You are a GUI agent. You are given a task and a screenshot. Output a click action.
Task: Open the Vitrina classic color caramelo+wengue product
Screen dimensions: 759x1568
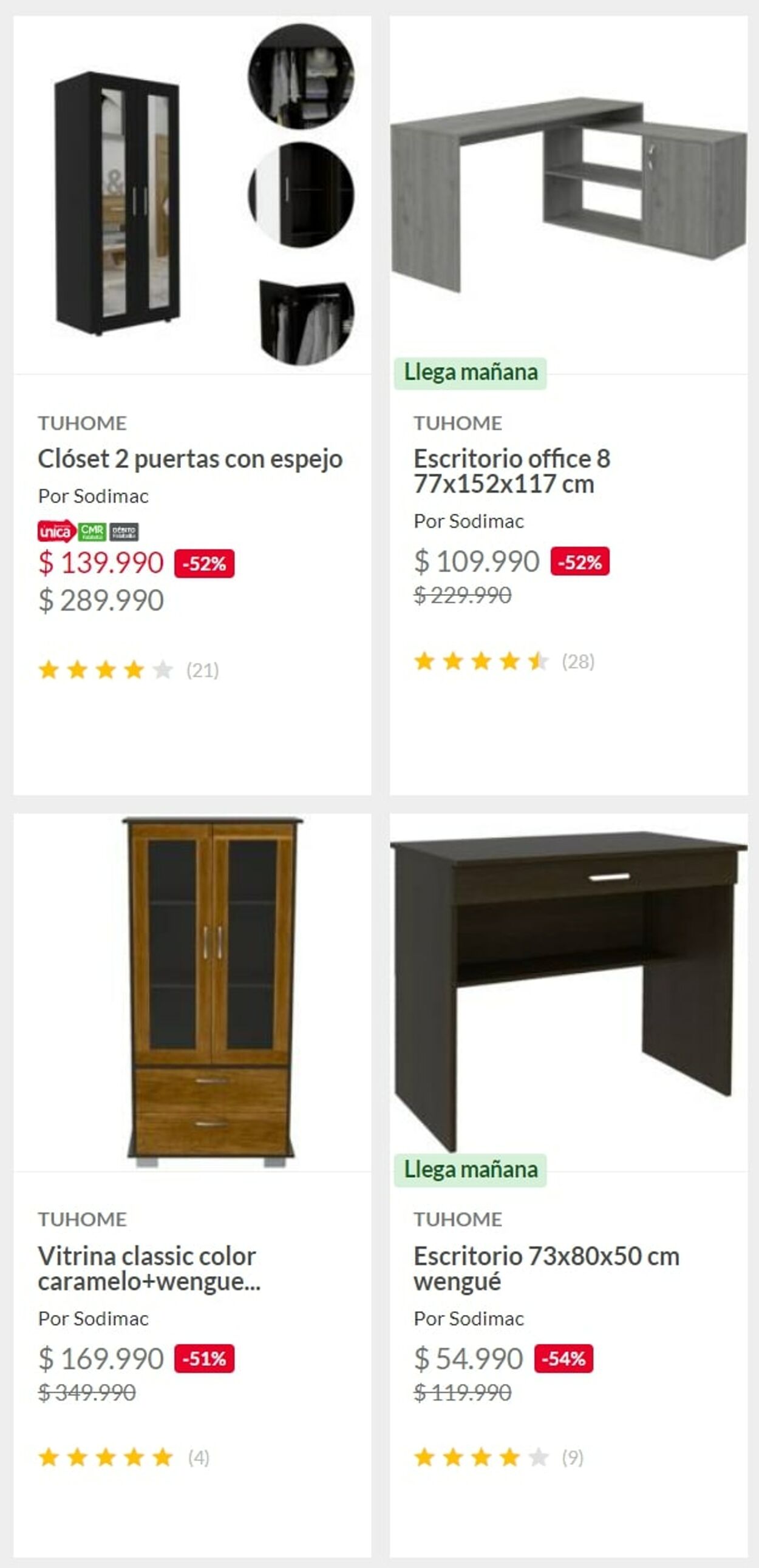[149, 1268]
